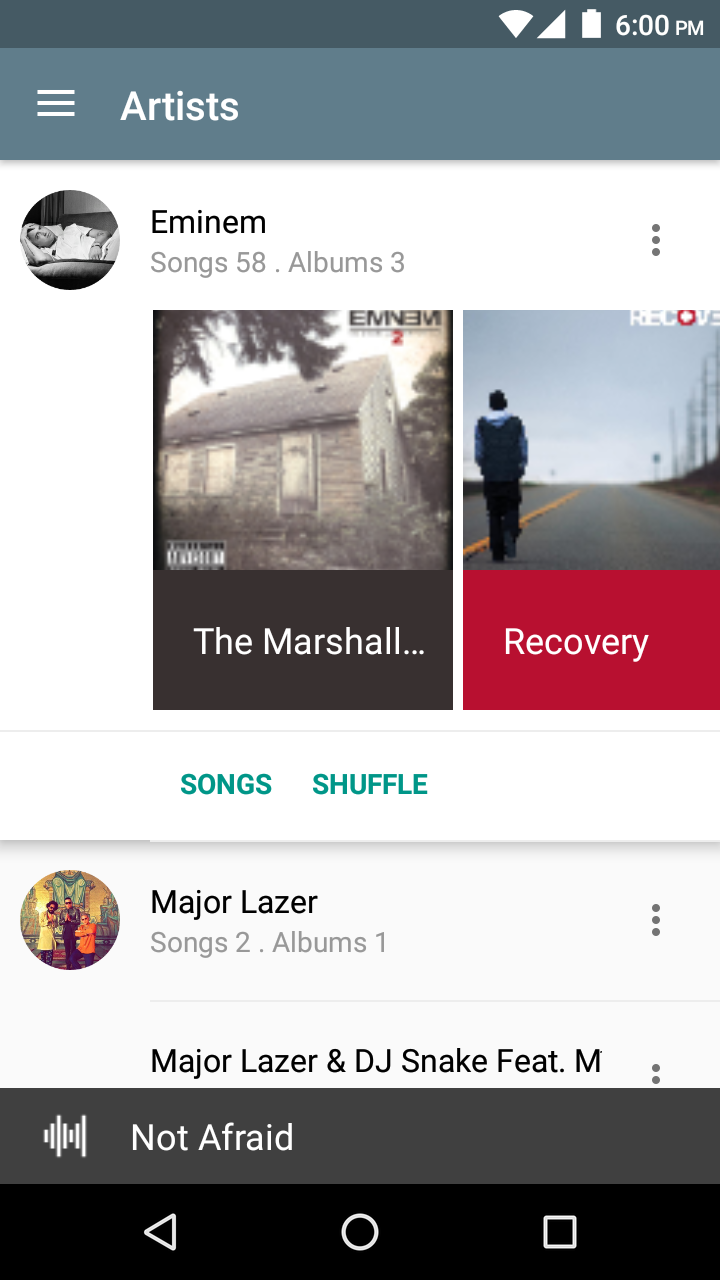
Task: Expand the Major Lazer artist row
Action: pyautogui.click(x=360, y=921)
